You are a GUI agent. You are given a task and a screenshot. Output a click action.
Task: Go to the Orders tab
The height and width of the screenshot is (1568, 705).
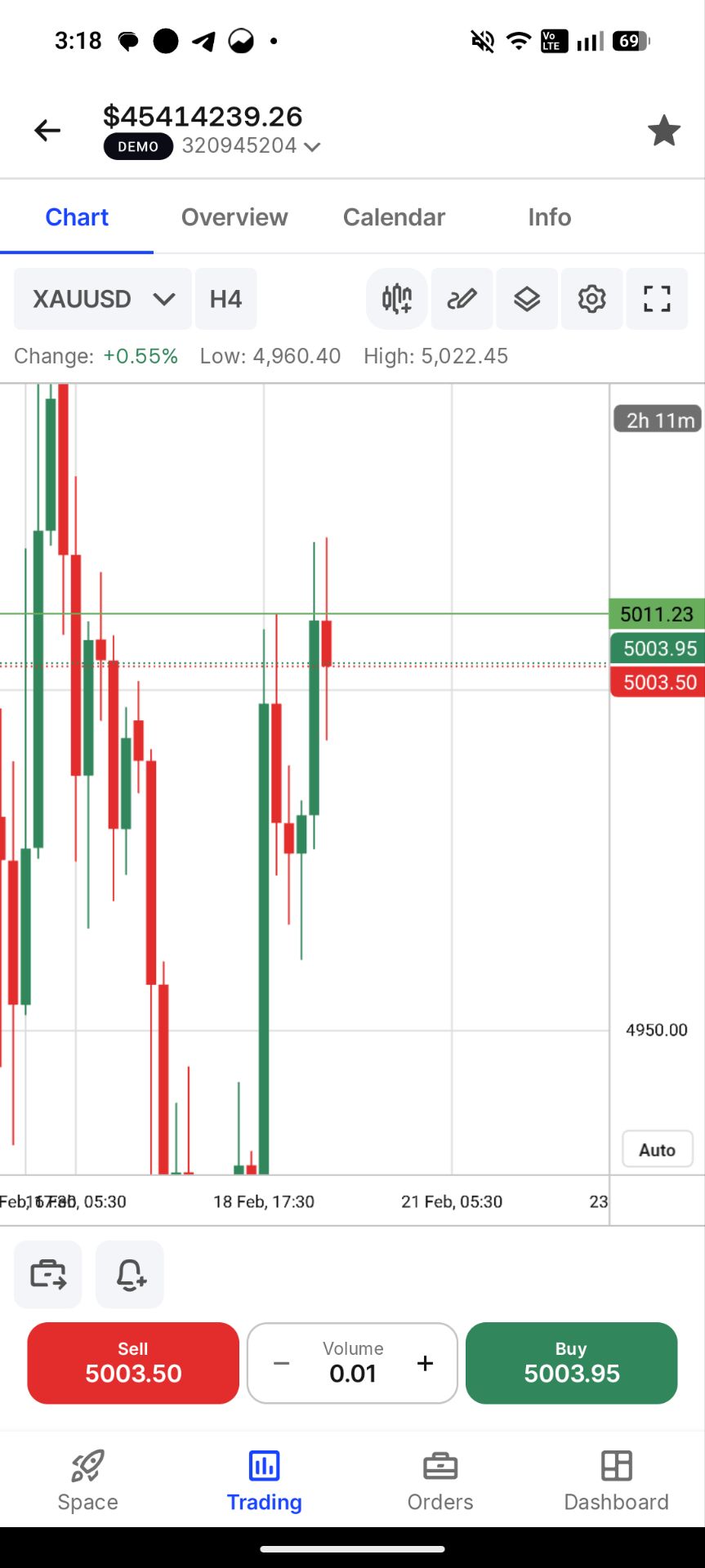click(440, 1481)
